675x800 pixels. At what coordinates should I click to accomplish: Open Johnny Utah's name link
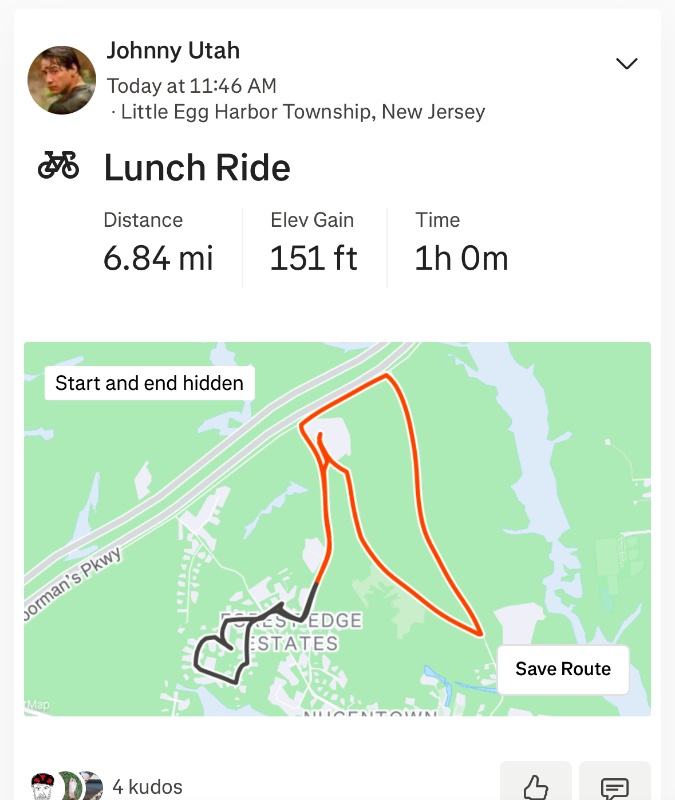click(173, 50)
